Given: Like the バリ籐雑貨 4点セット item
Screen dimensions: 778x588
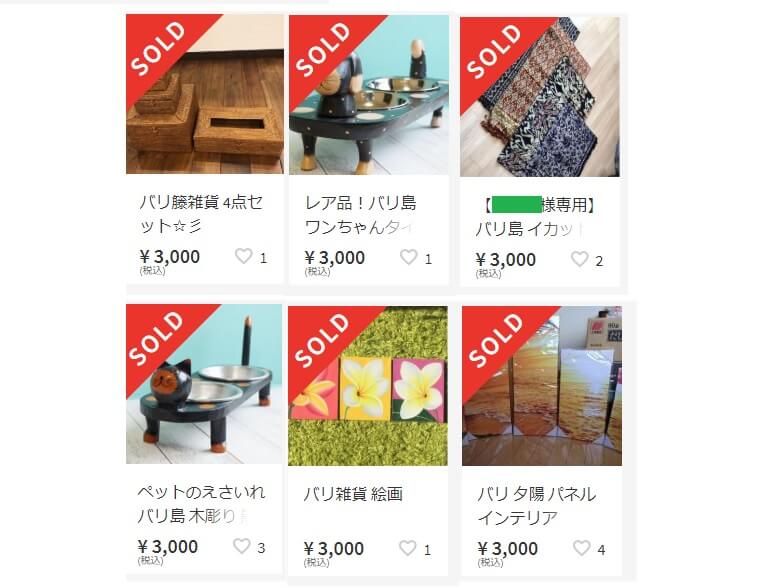Looking at the screenshot, I should (x=243, y=257).
